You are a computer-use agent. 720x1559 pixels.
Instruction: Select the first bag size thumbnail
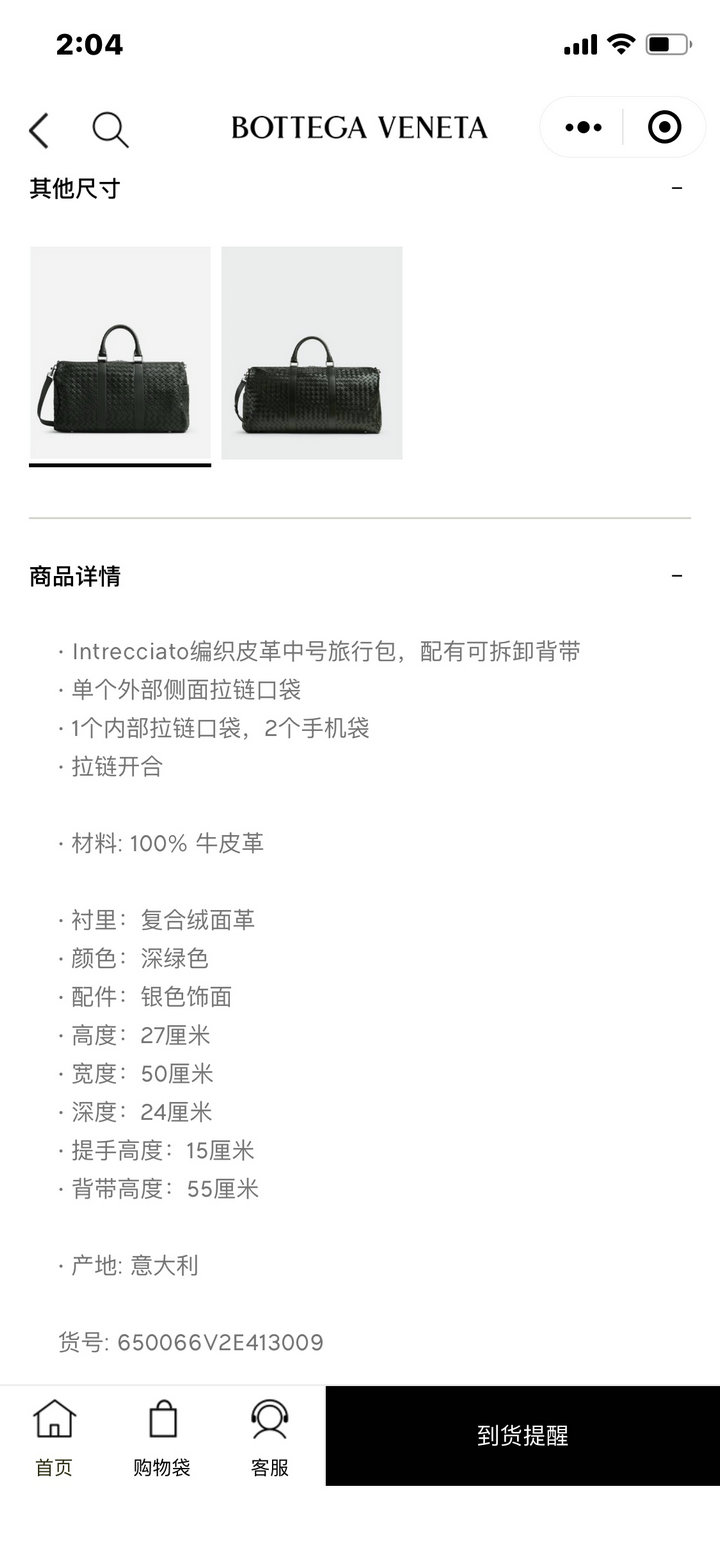tap(120, 353)
